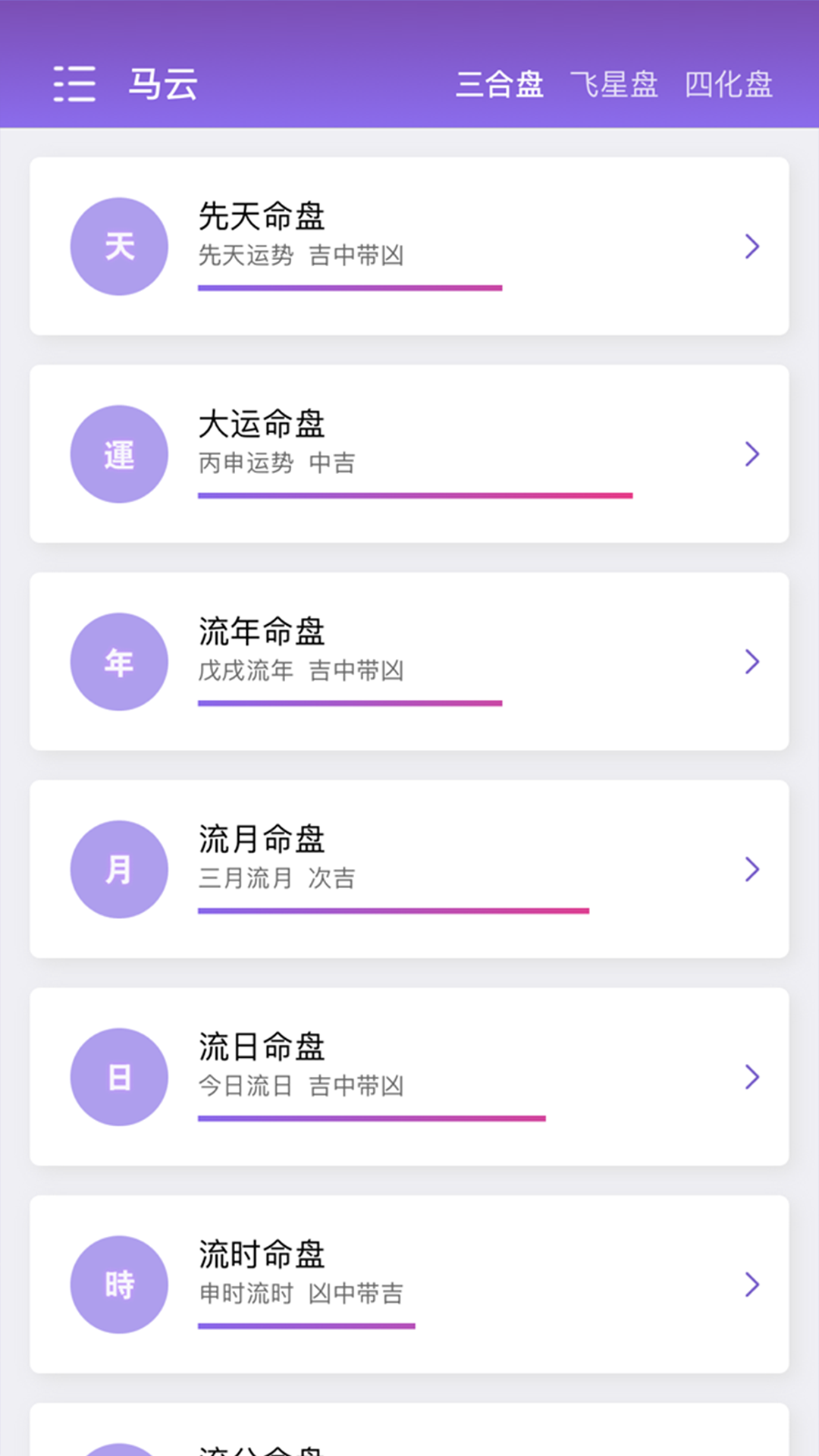819x1456 pixels.
Task: Tap the 马云 name in the header
Action: (163, 85)
